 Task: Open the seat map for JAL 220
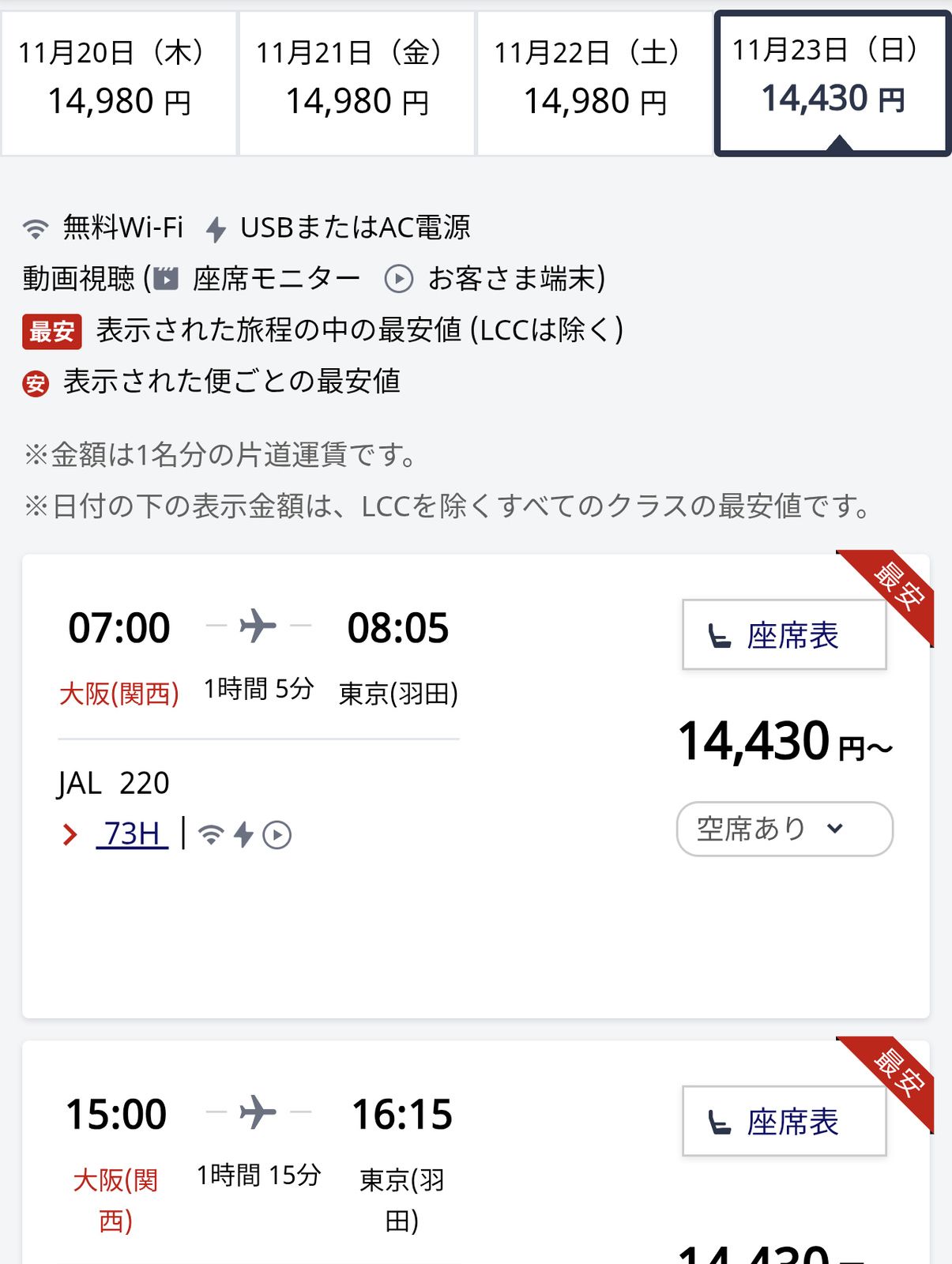[784, 636]
